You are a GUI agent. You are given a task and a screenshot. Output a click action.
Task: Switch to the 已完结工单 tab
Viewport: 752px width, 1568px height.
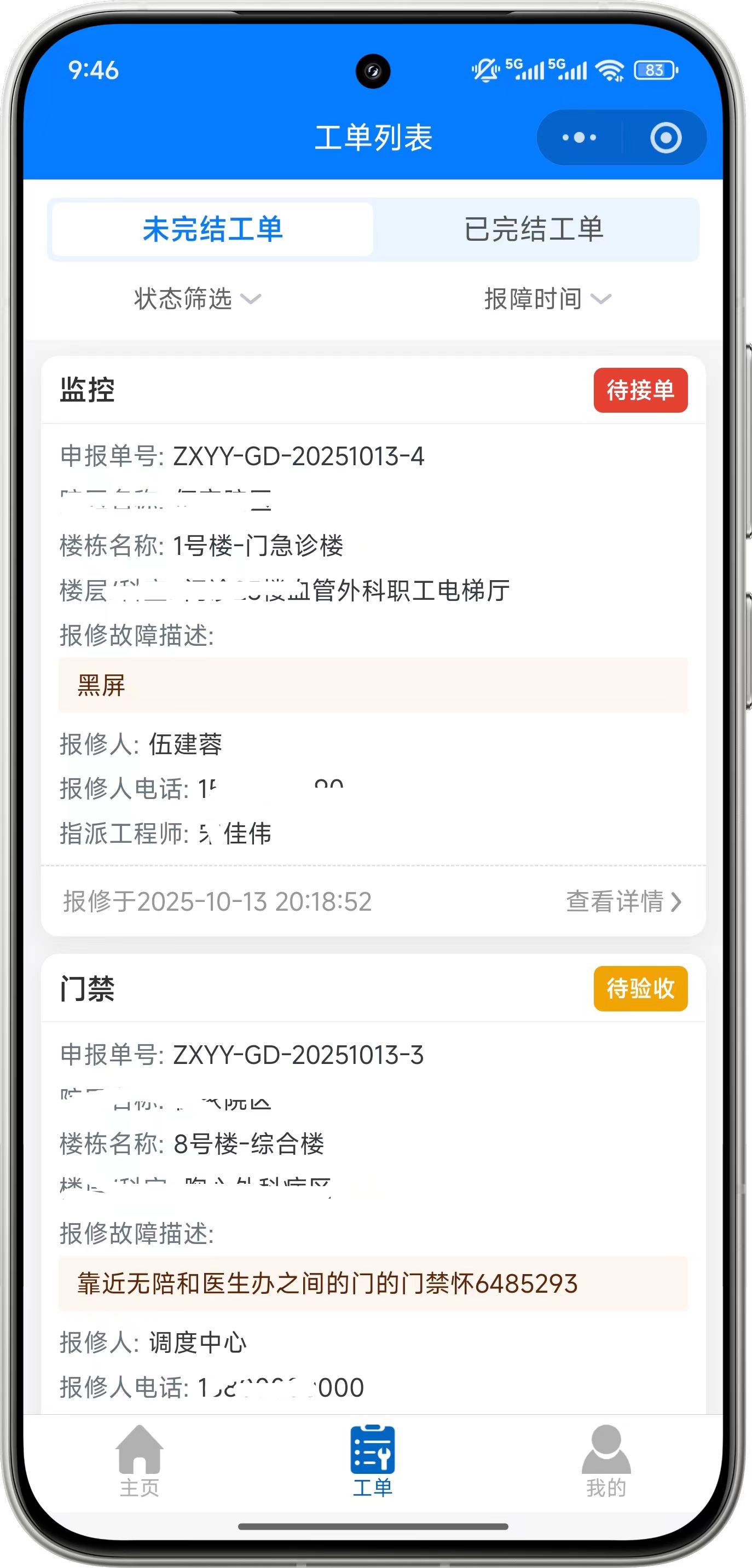pyautogui.click(x=534, y=229)
